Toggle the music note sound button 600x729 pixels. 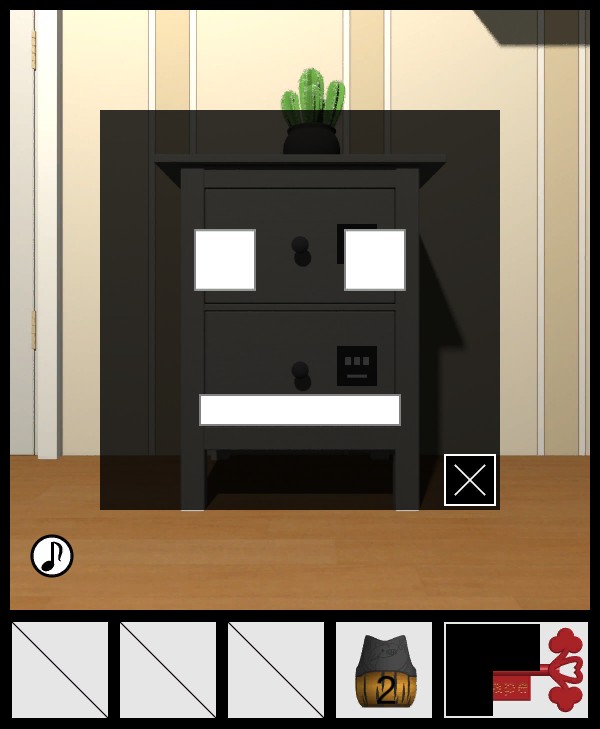click(x=52, y=556)
